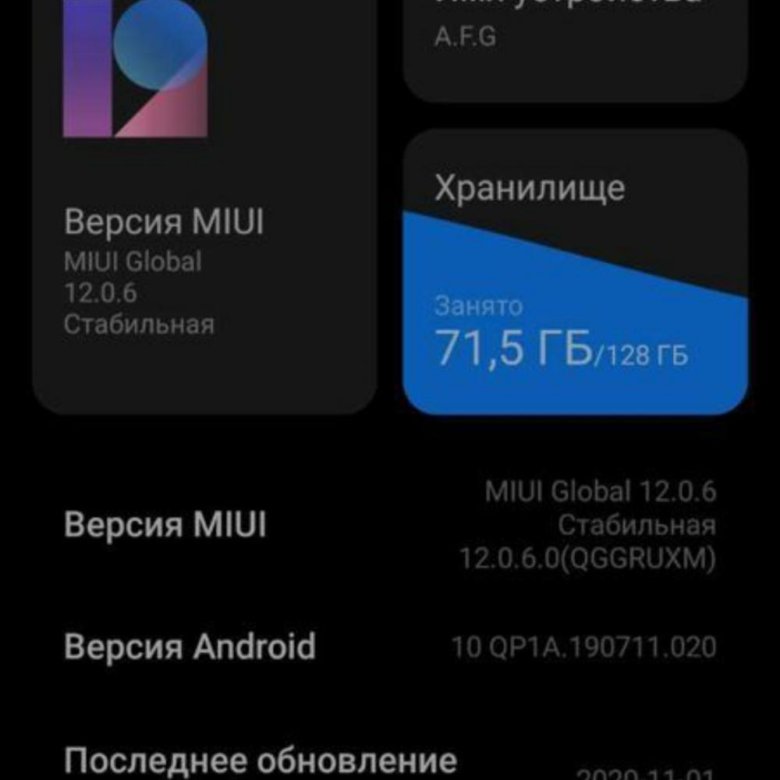Tap the Версия Android row
This screenshot has height=780, width=780.
pyautogui.click(x=390, y=647)
